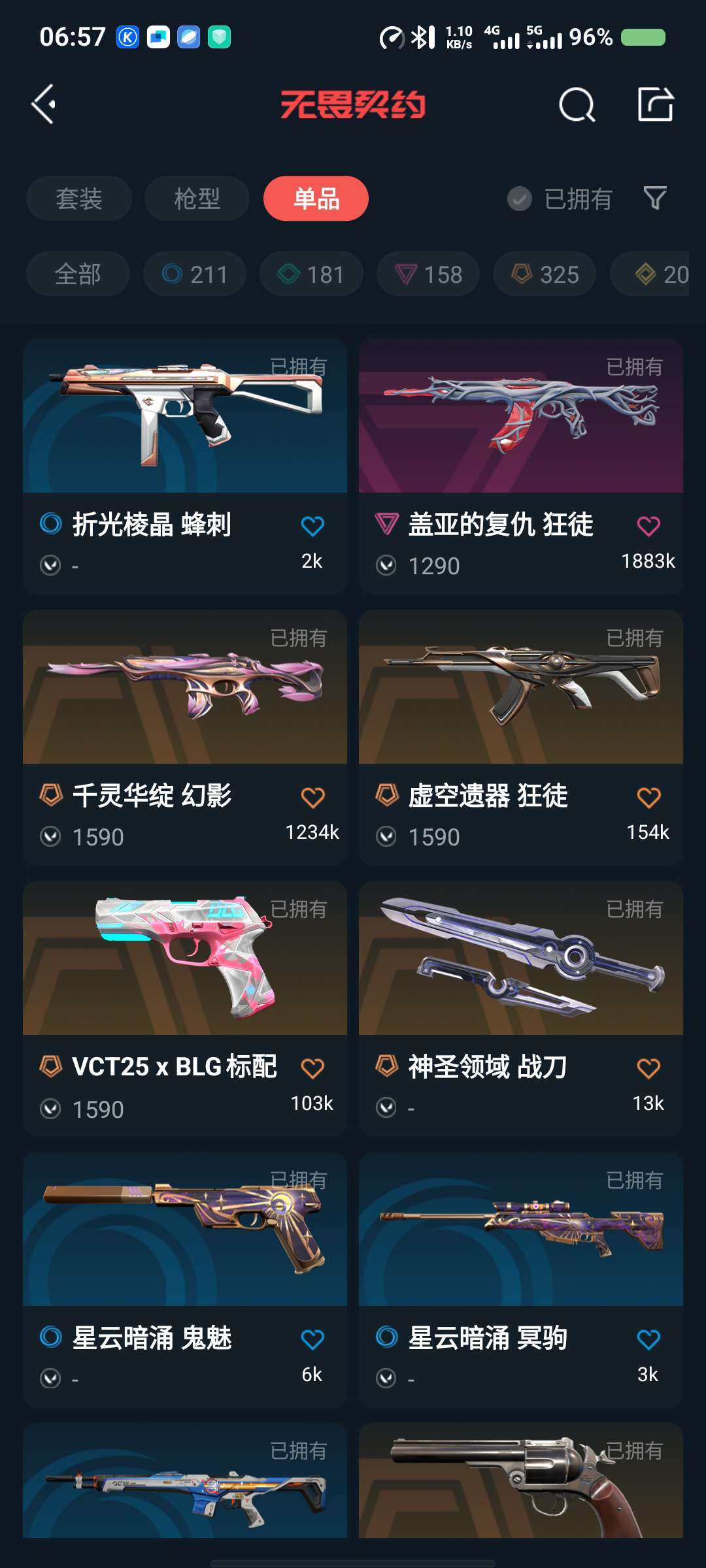
Task: Tap the share icon in the header
Action: point(656,104)
